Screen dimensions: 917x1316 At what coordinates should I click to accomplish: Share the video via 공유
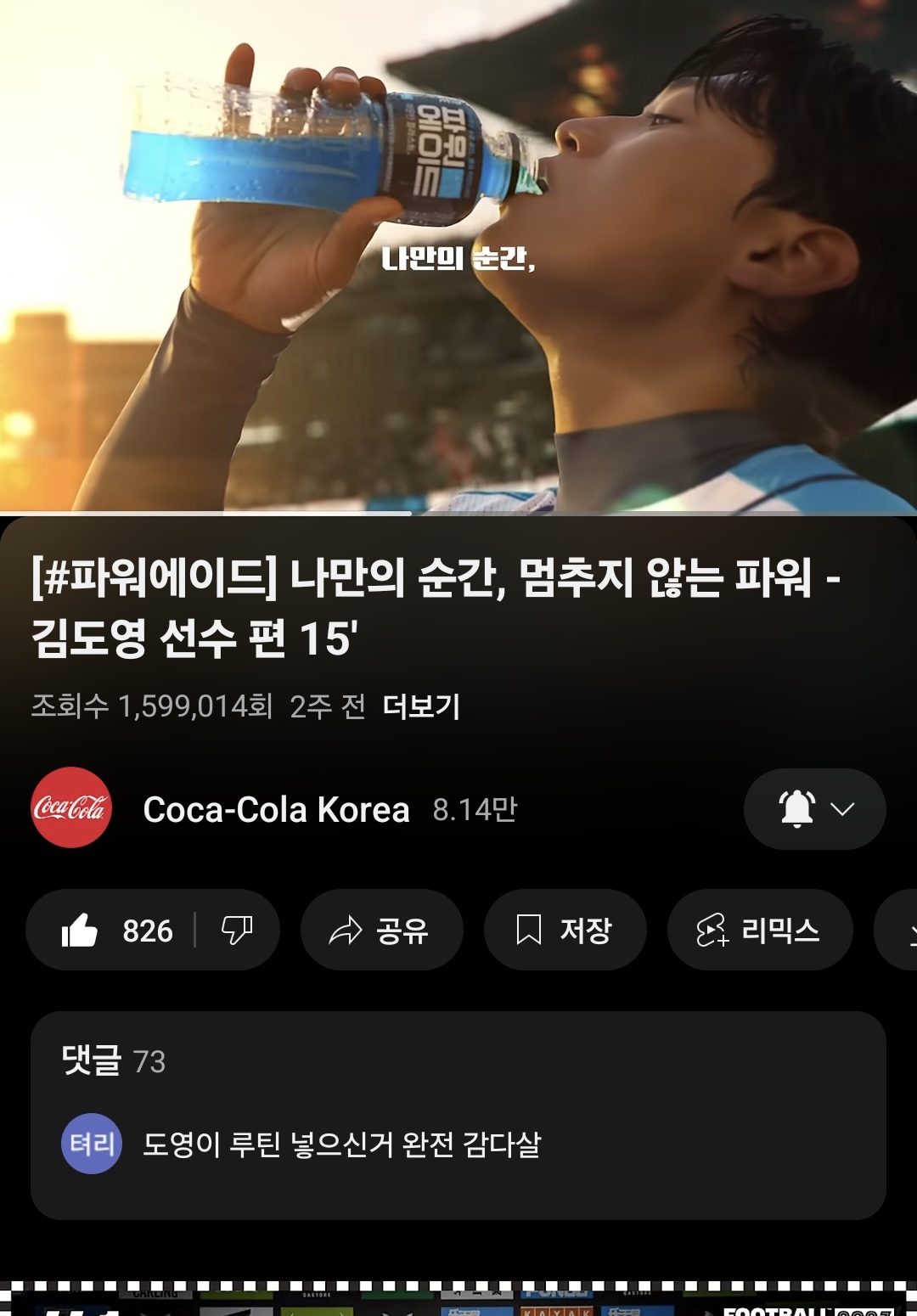(x=381, y=931)
